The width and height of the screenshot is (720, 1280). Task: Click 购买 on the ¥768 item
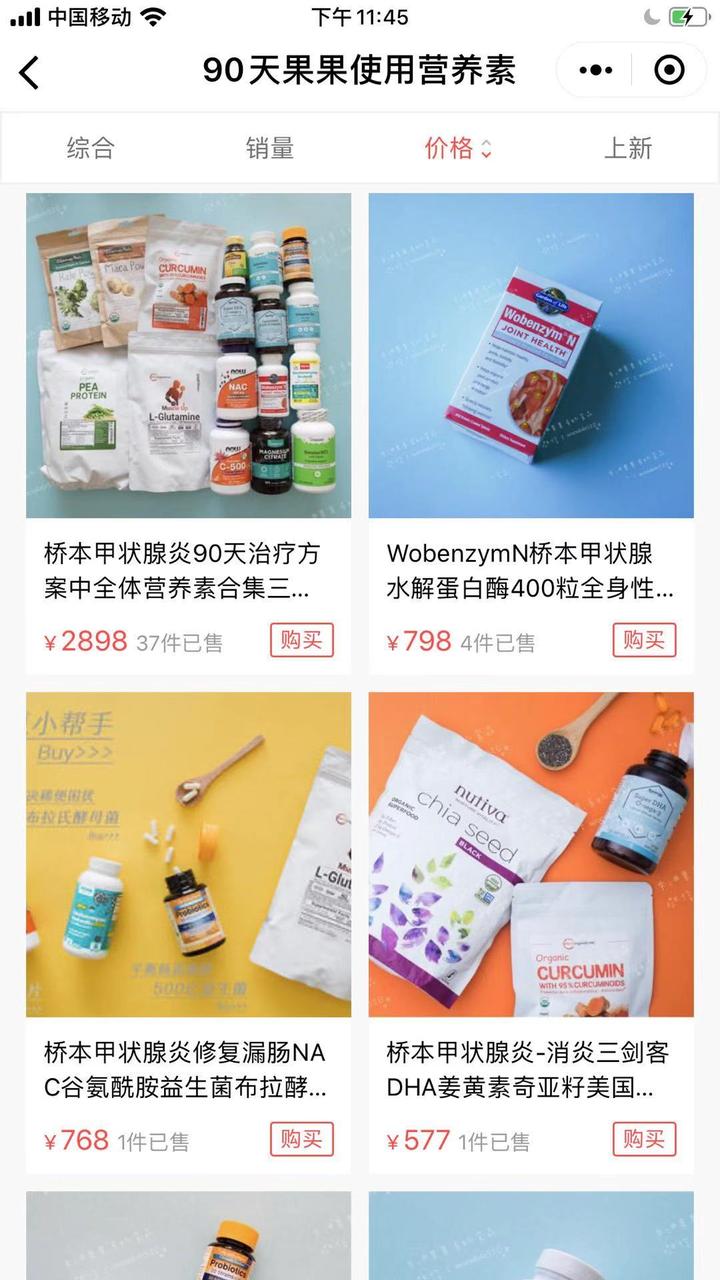302,1139
